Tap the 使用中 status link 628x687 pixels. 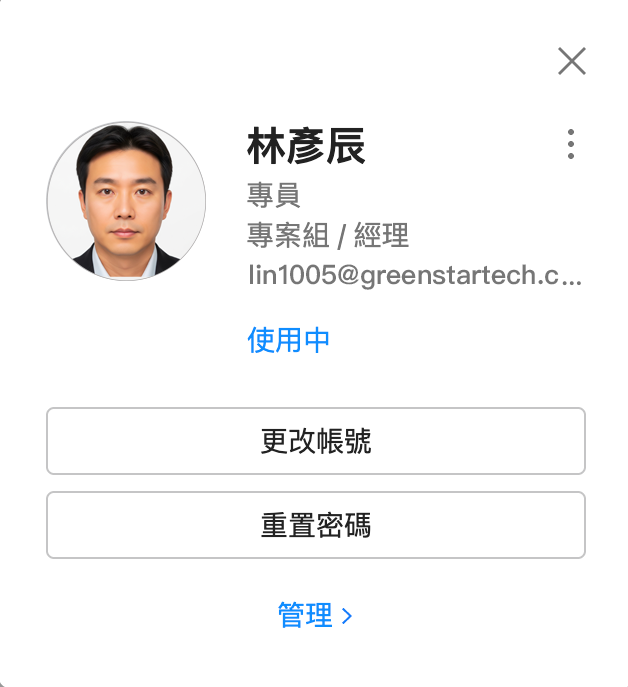coord(288,340)
